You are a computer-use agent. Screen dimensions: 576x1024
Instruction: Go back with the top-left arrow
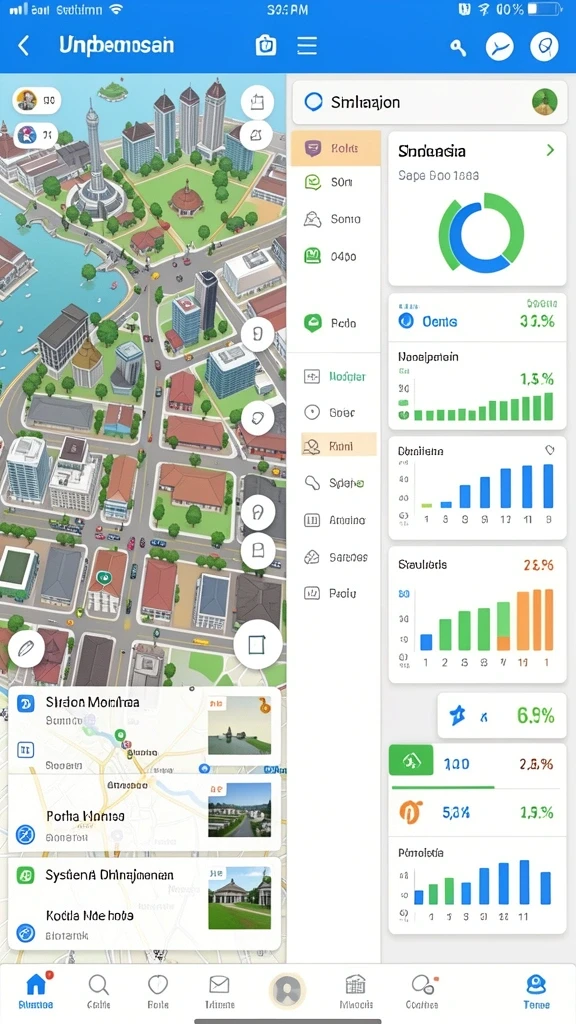point(24,46)
